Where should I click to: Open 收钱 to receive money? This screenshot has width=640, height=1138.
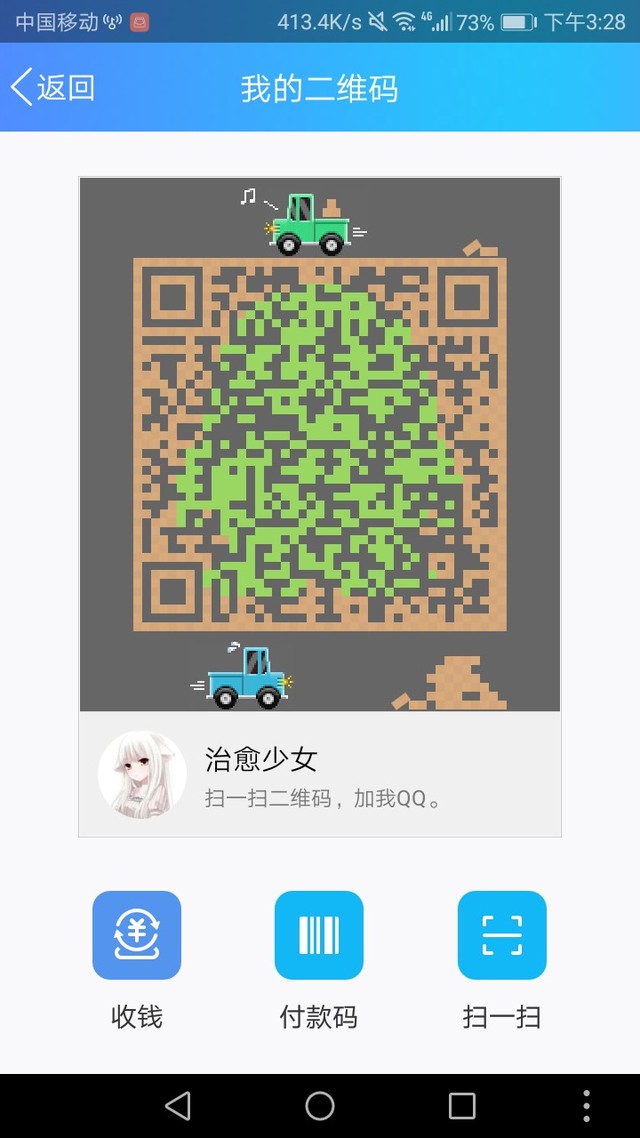[137, 936]
